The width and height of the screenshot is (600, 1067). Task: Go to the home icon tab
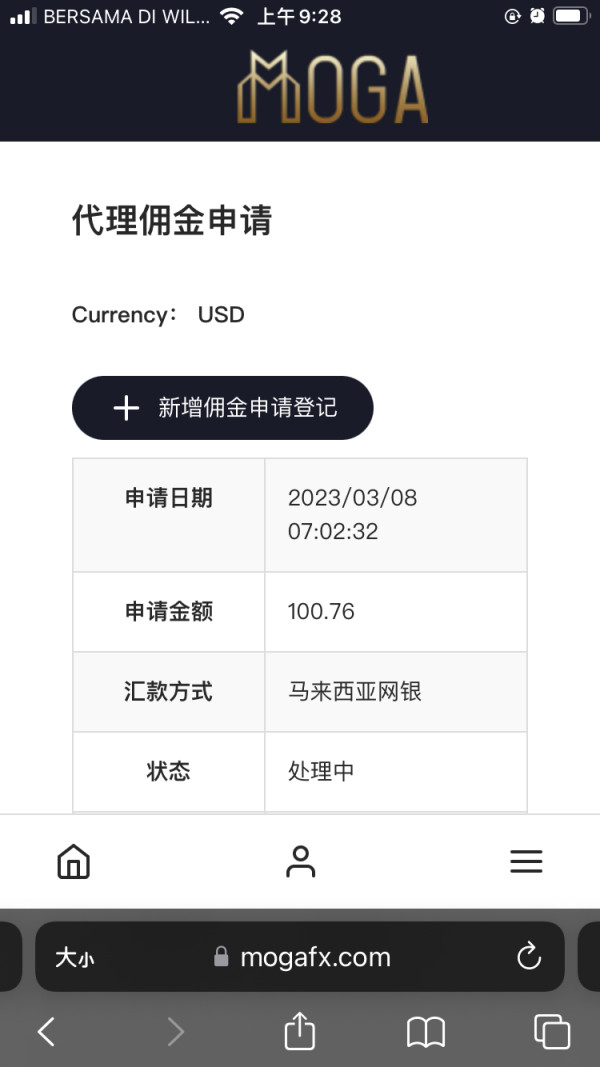[x=74, y=861]
